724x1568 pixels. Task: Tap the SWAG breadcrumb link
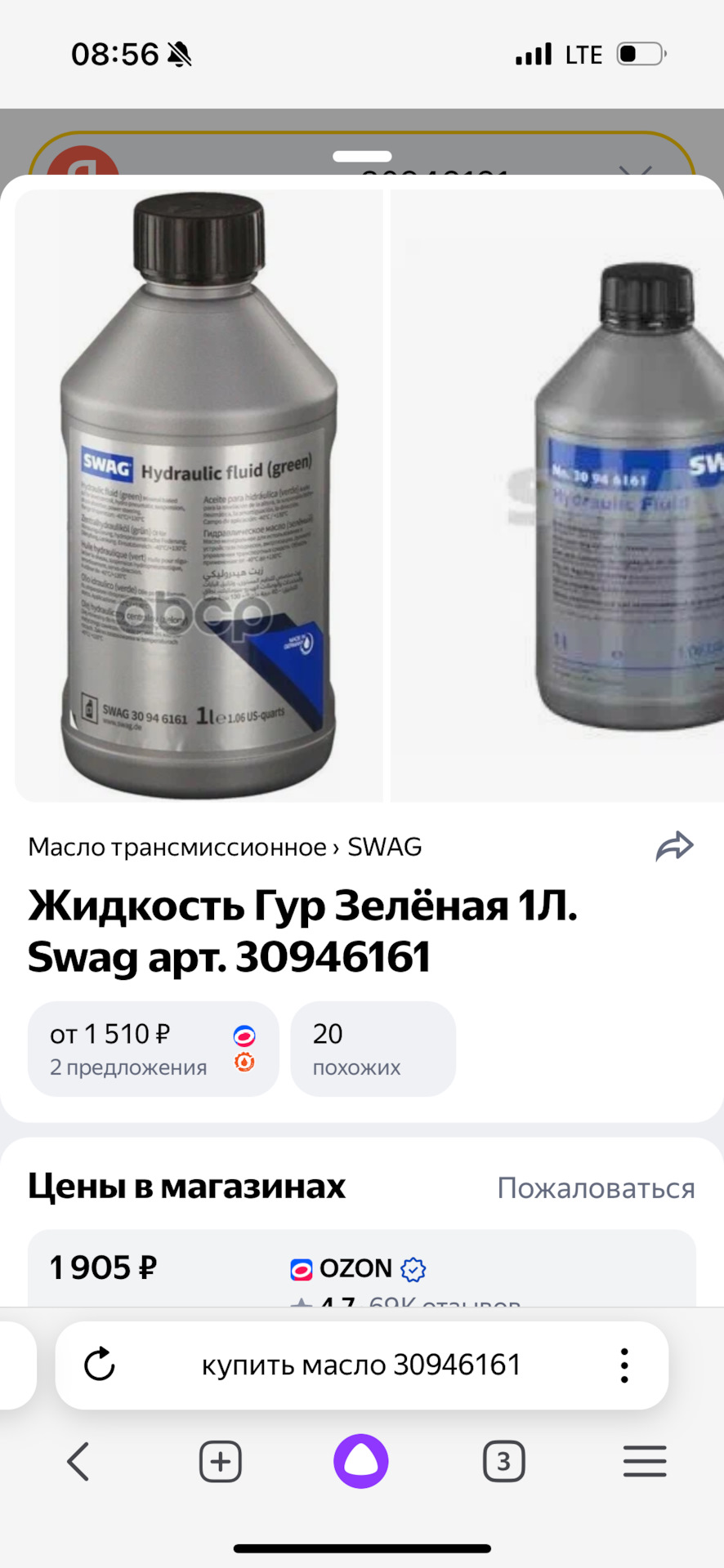385,847
